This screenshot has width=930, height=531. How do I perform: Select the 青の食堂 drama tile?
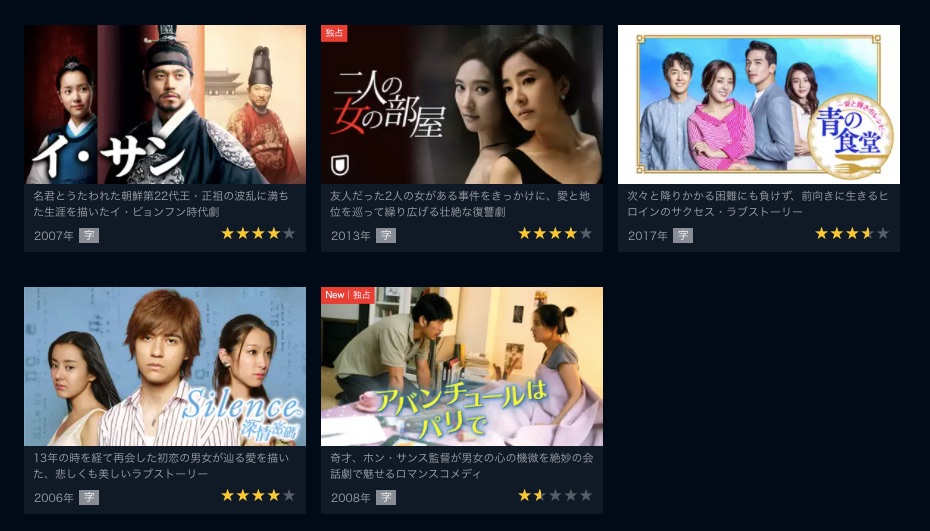pos(758,105)
